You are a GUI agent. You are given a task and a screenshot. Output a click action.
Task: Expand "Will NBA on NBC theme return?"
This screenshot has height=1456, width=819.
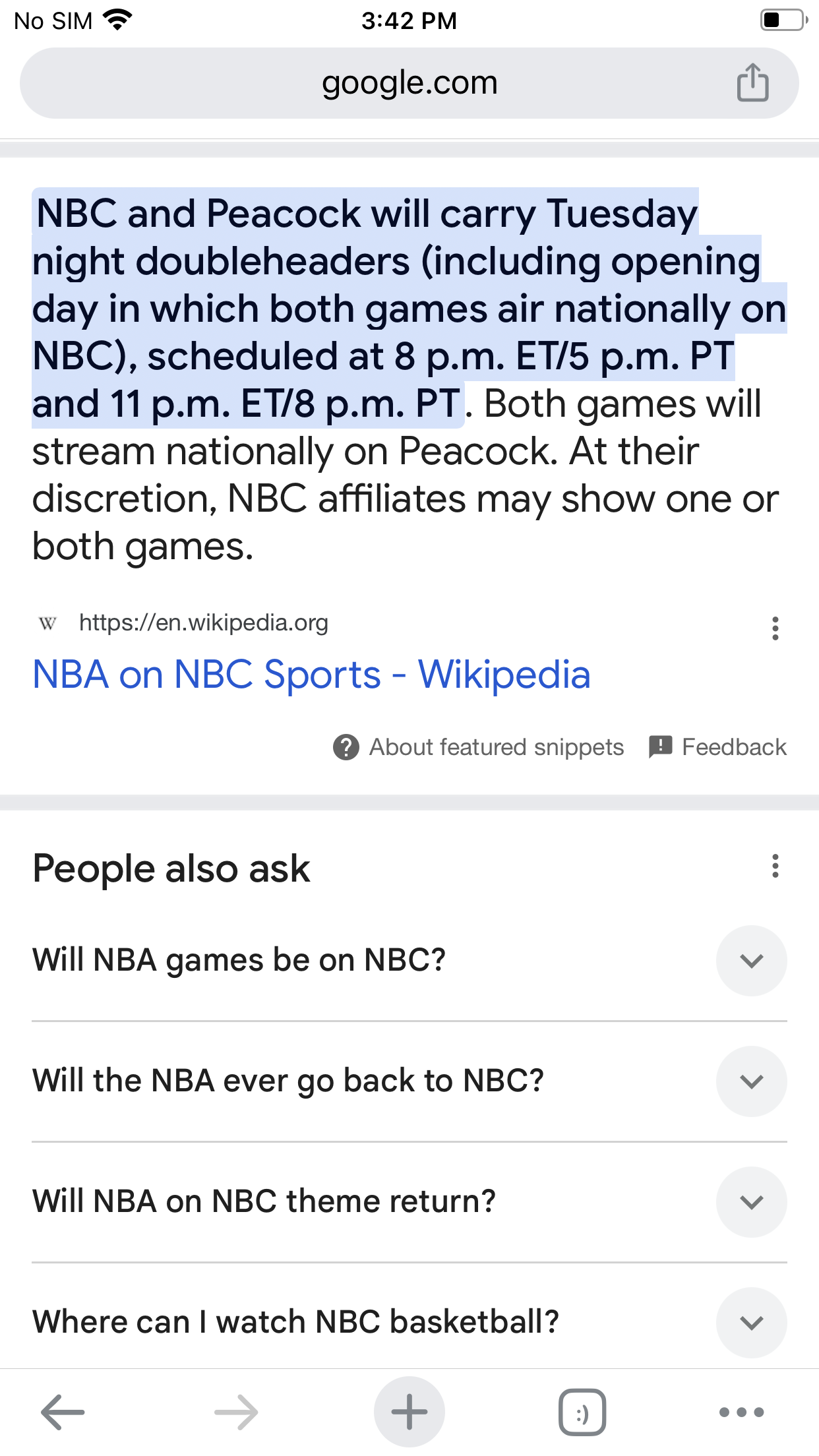click(x=751, y=1202)
